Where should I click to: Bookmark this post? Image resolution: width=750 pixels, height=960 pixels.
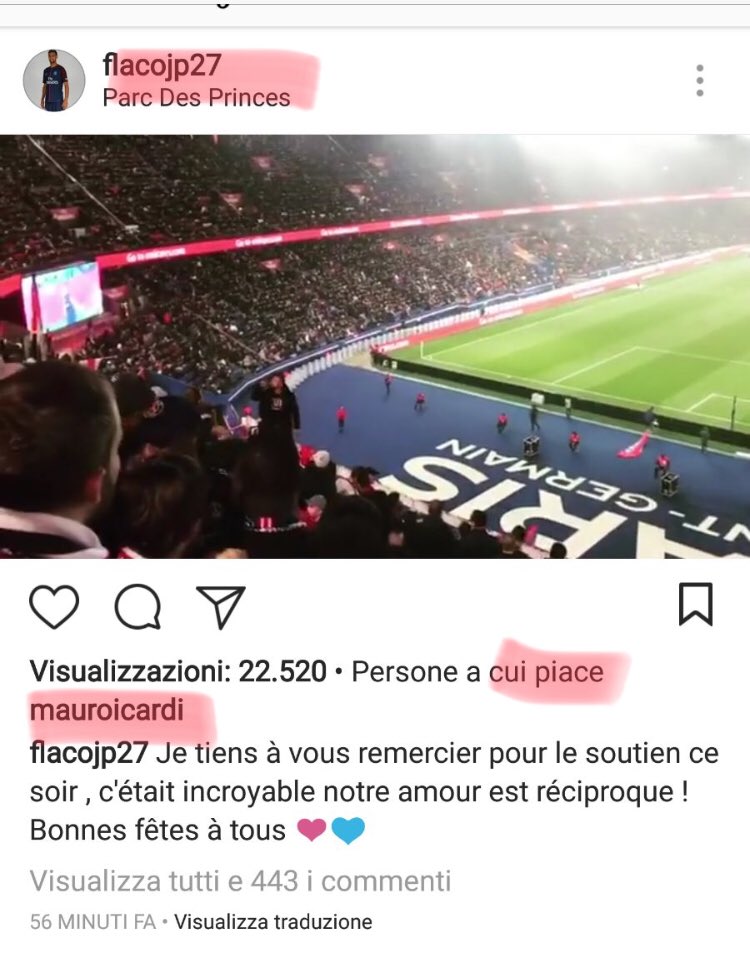tap(695, 605)
